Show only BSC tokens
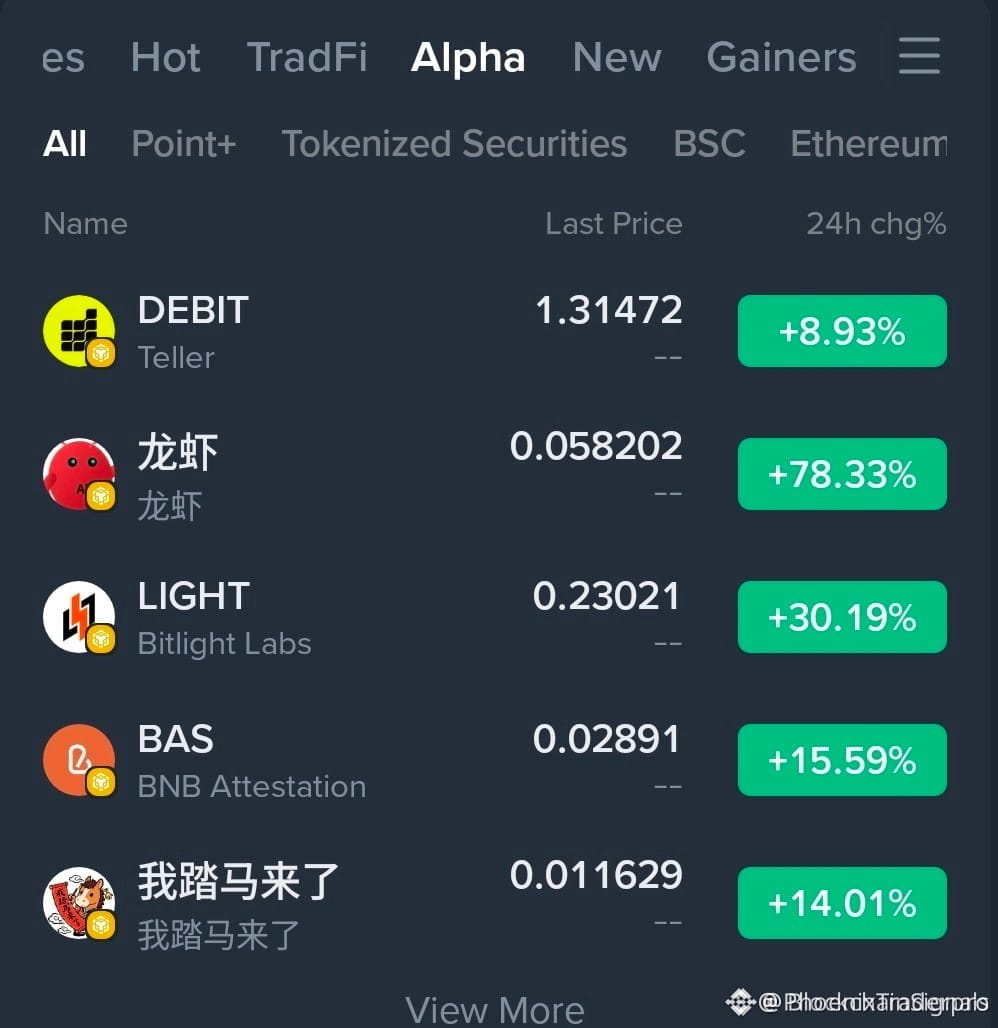Image resolution: width=998 pixels, height=1028 pixels. (x=709, y=144)
